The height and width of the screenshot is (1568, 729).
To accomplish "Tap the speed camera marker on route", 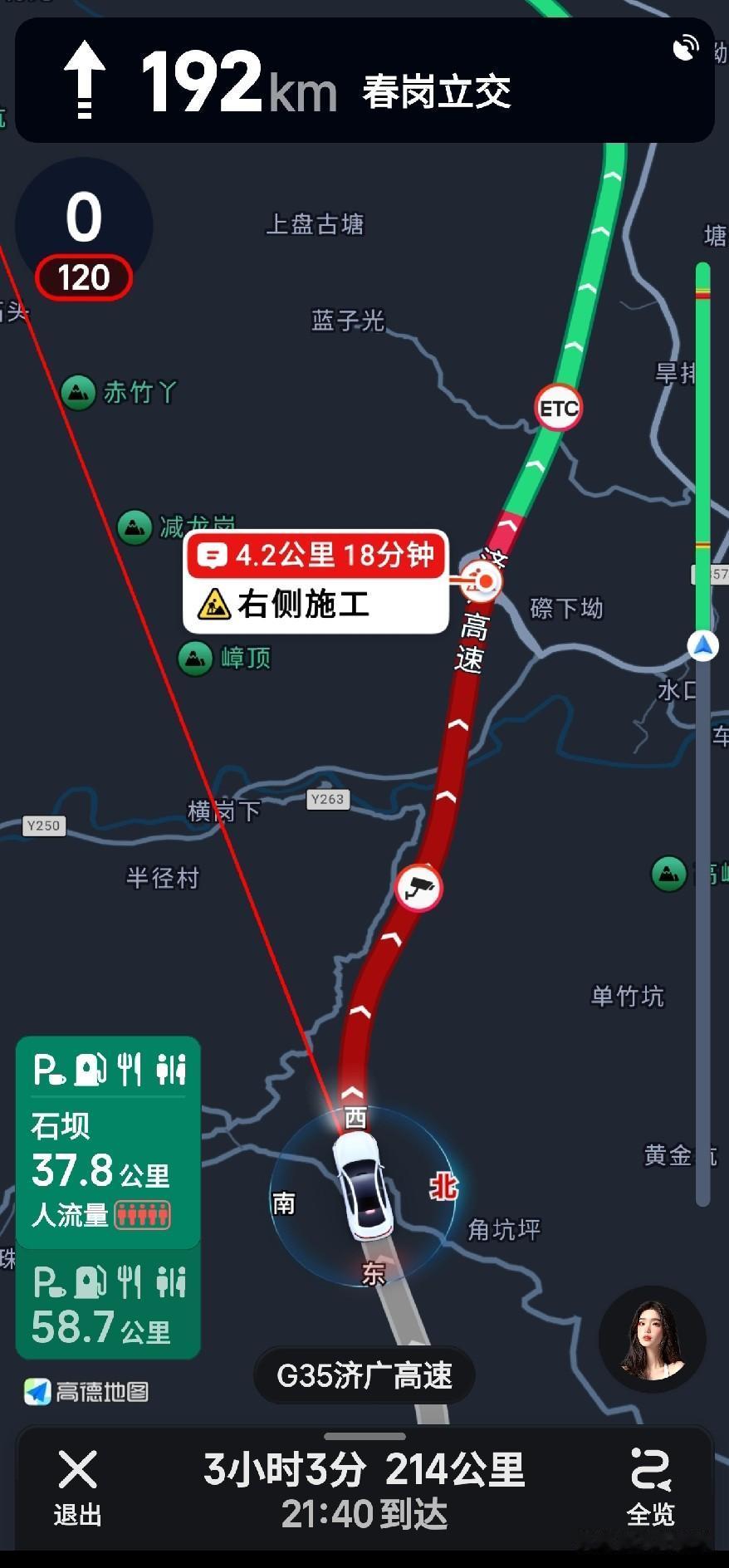I will click(418, 889).
